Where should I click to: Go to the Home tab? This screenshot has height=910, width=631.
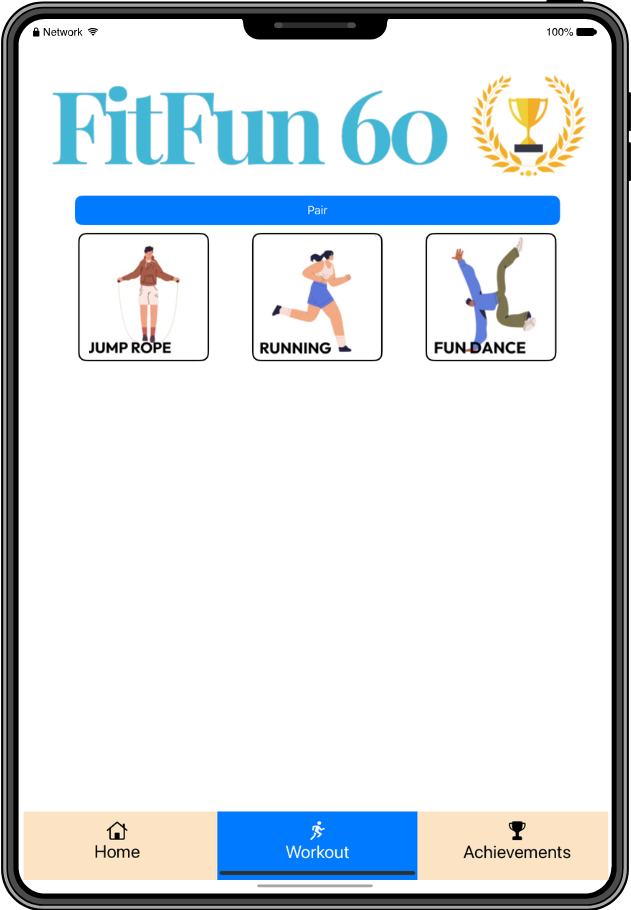tap(118, 842)
